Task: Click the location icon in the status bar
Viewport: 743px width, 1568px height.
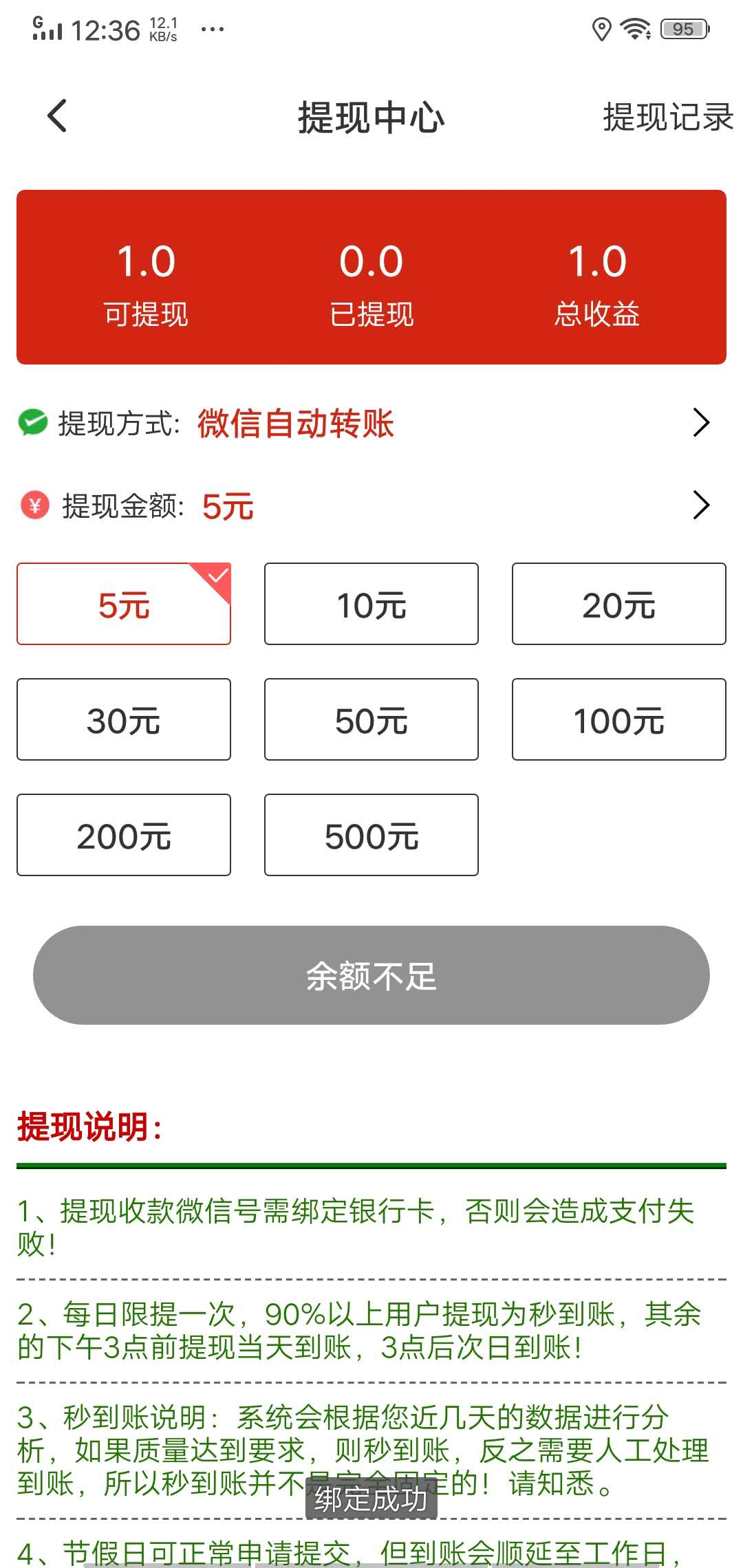Action: click(x=601, y=29)
